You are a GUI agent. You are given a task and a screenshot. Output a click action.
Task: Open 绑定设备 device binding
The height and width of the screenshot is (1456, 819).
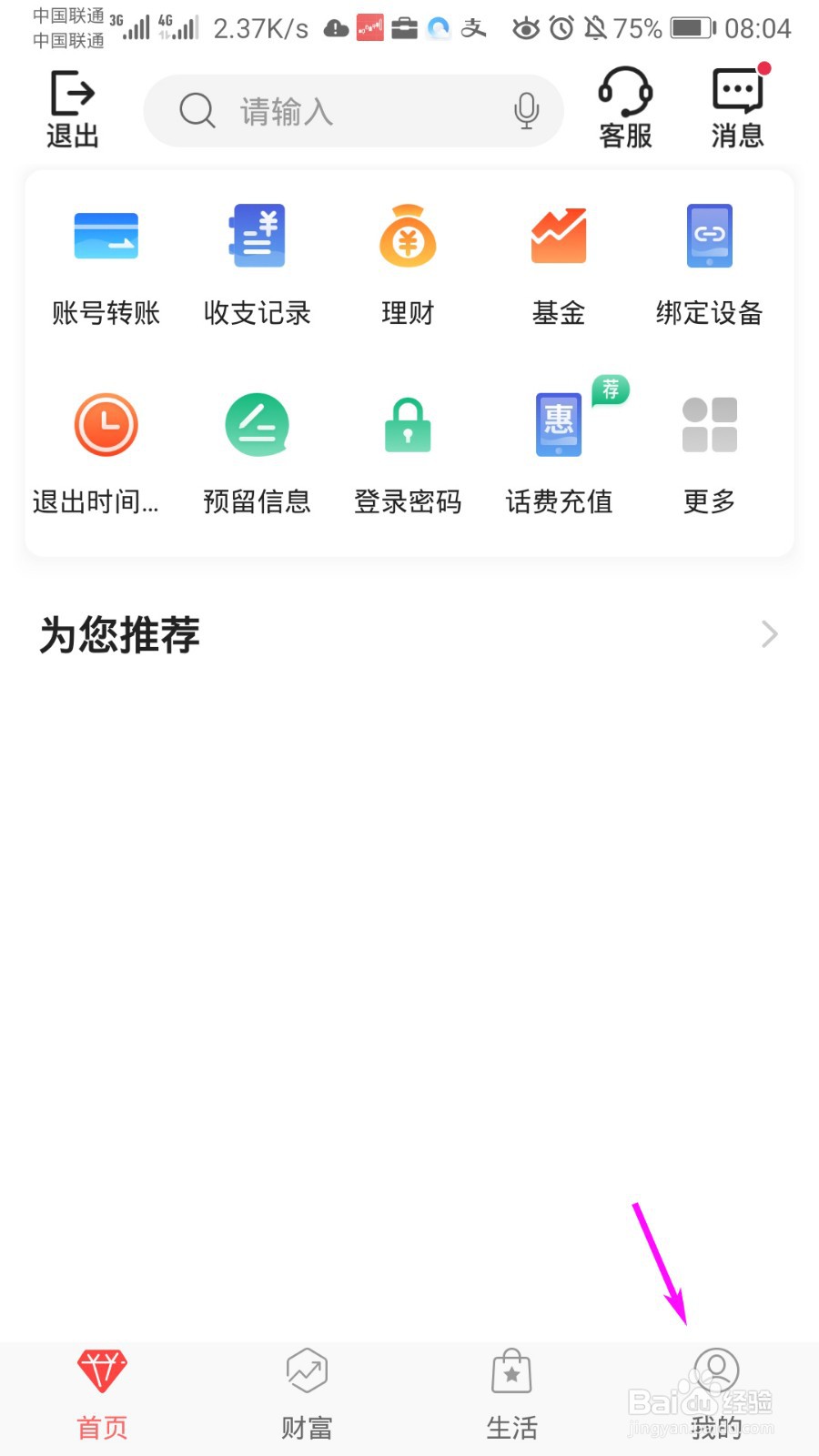pyautogui.click(x=708, y=264)
